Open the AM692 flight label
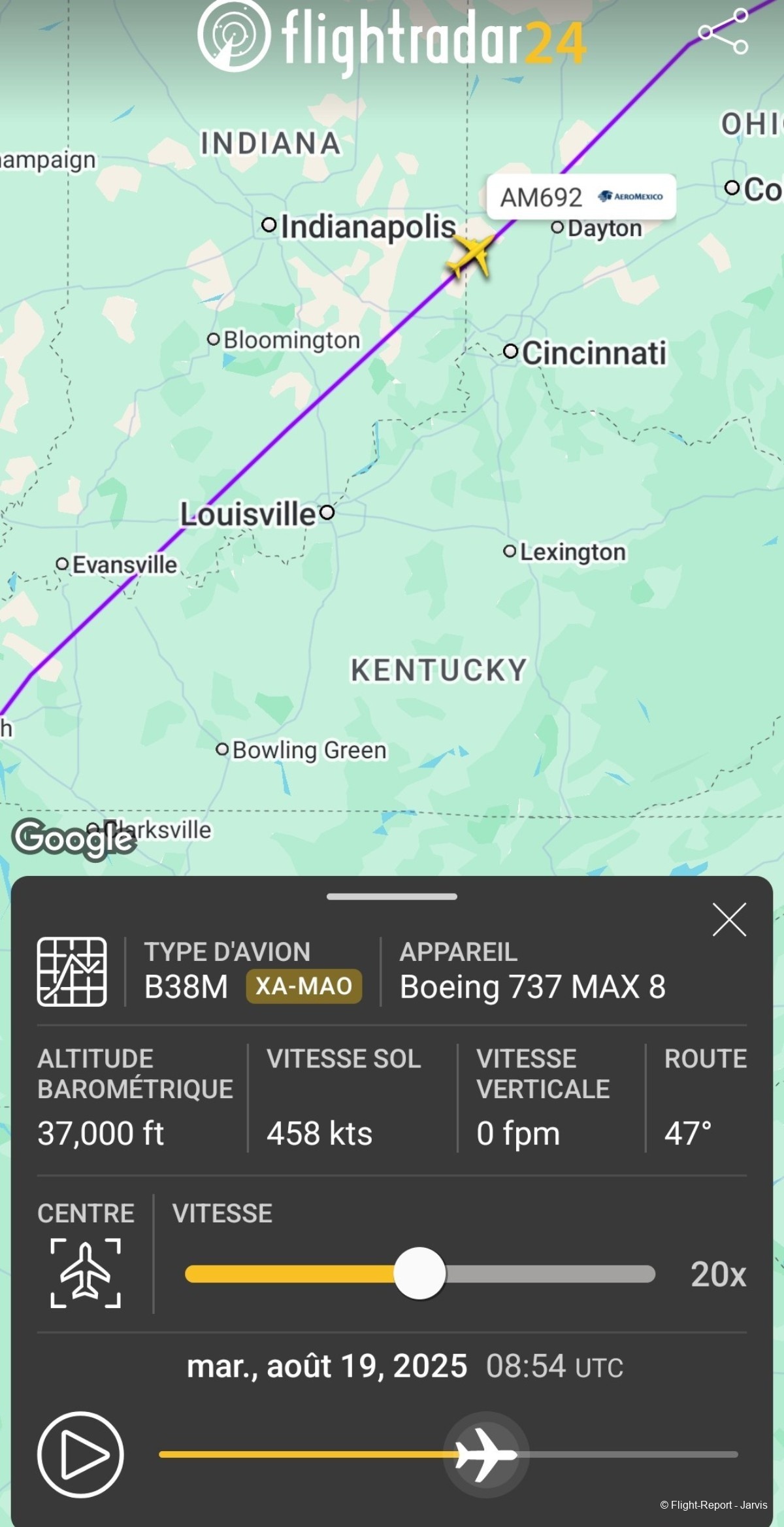This screenshot has height=1527, width=784. pyautogui.click(x=543, y=195)
